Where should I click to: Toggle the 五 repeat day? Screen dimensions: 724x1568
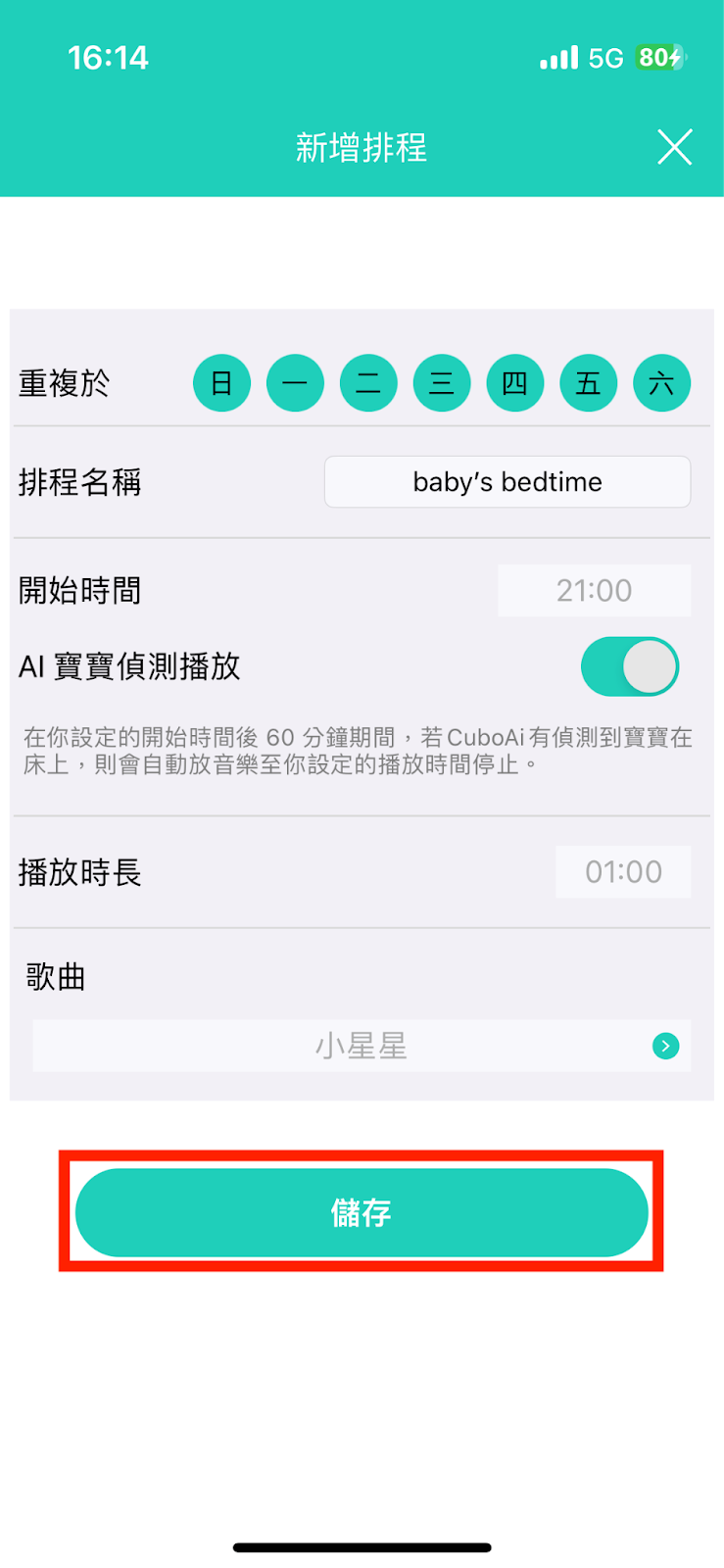tap(588, 383)
